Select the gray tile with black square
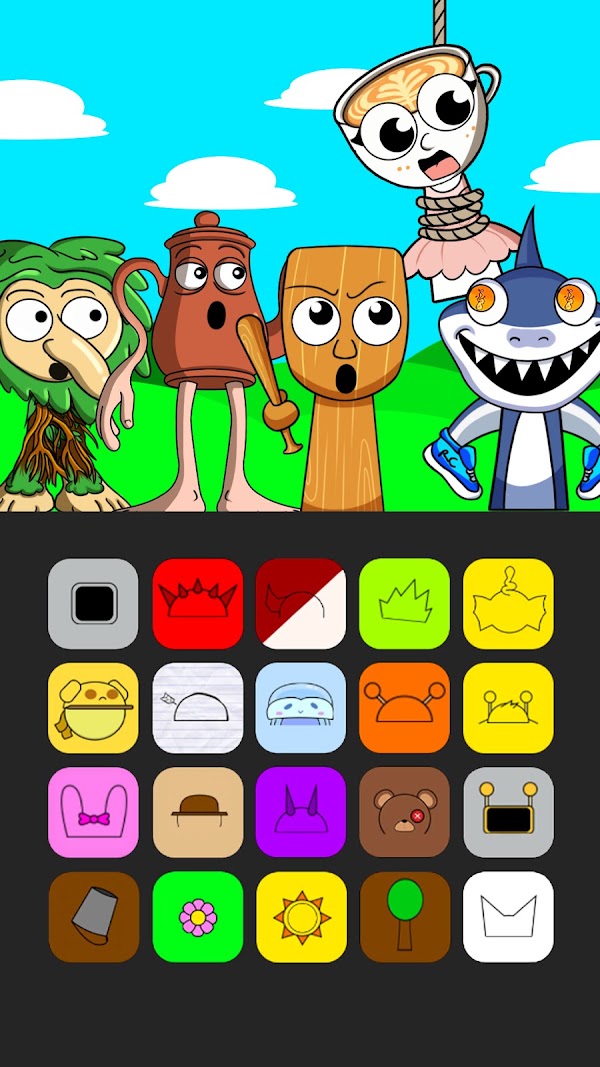Screen dimensions: 600x1067 (x=93, y=604)
